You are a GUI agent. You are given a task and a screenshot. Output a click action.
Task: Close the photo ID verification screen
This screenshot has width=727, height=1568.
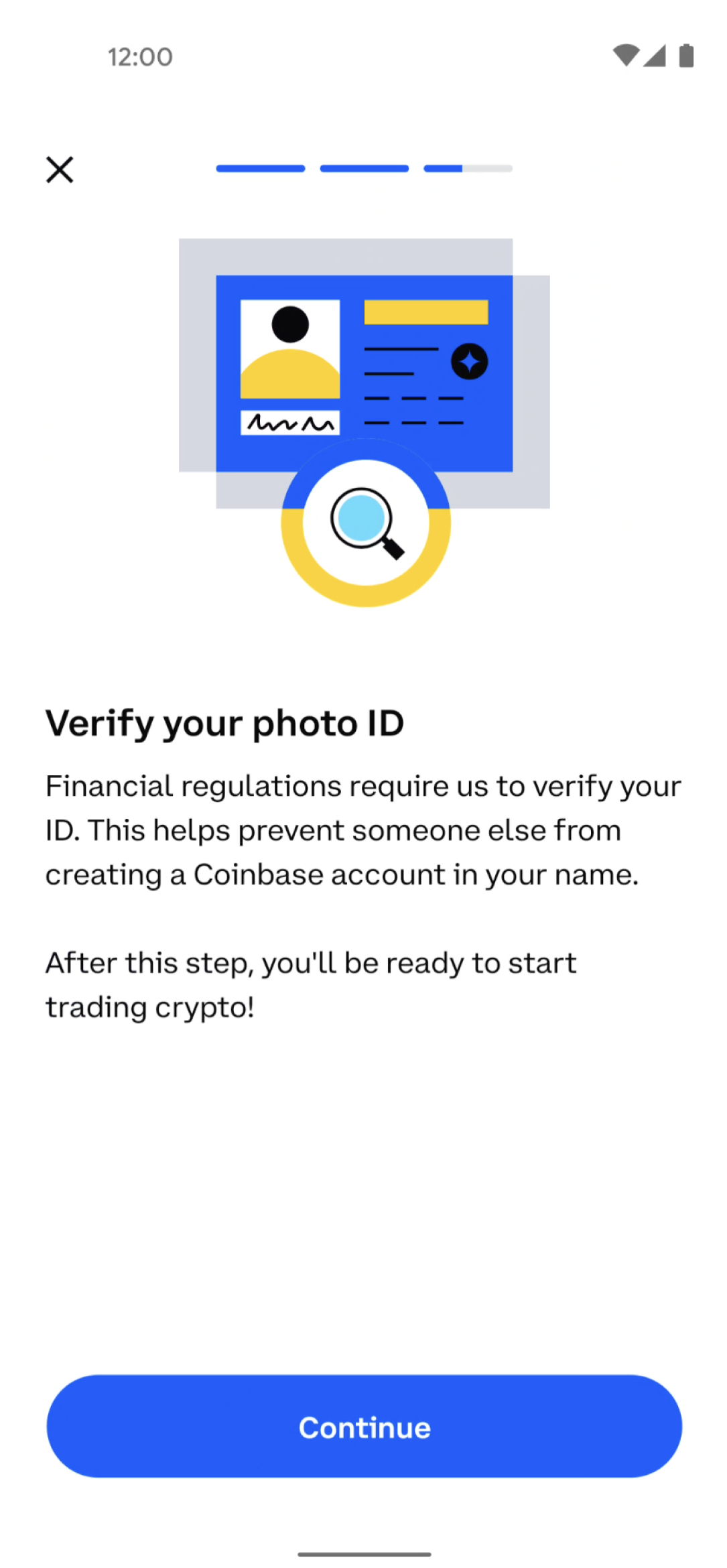pyautogui.click(x=60, y=170)
